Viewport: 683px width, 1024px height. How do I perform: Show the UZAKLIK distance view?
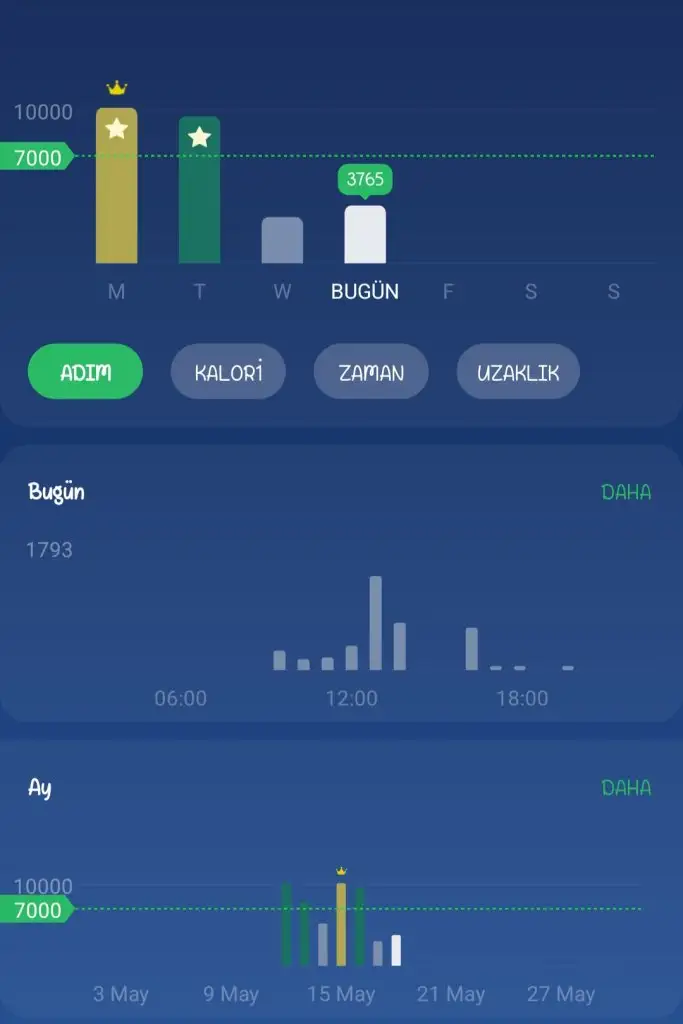coord(517,372)
